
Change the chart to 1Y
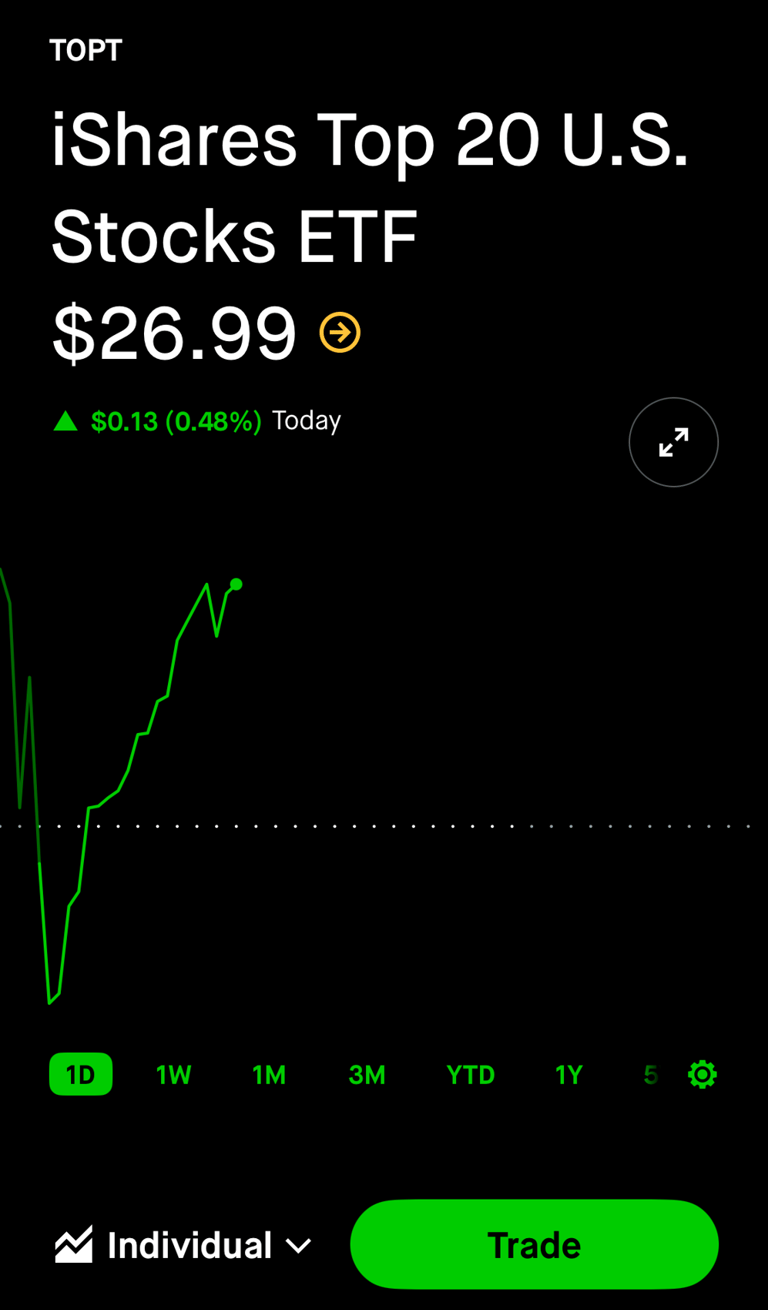coord(569,1075)
